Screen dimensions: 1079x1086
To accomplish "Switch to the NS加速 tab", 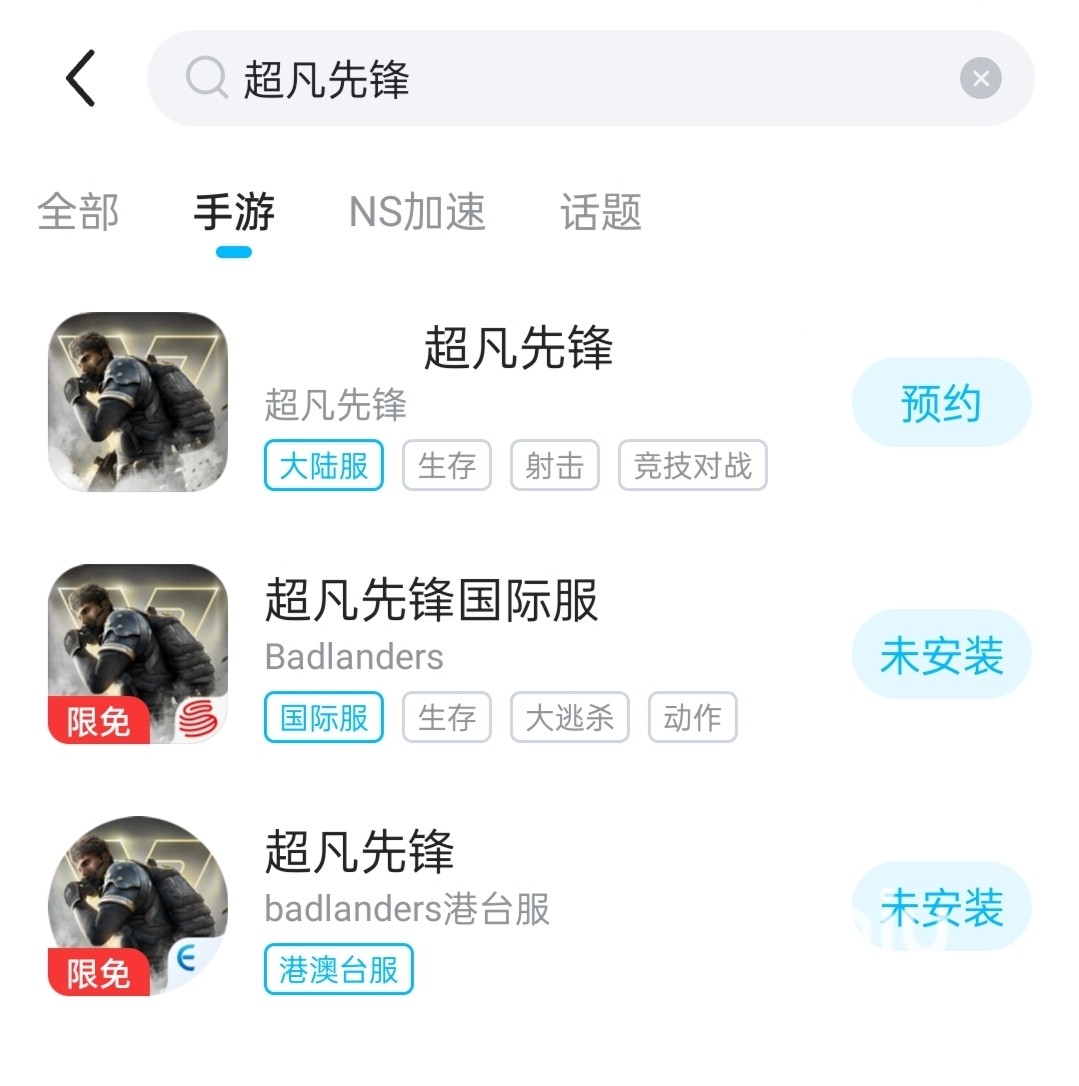I will (417, 212).
